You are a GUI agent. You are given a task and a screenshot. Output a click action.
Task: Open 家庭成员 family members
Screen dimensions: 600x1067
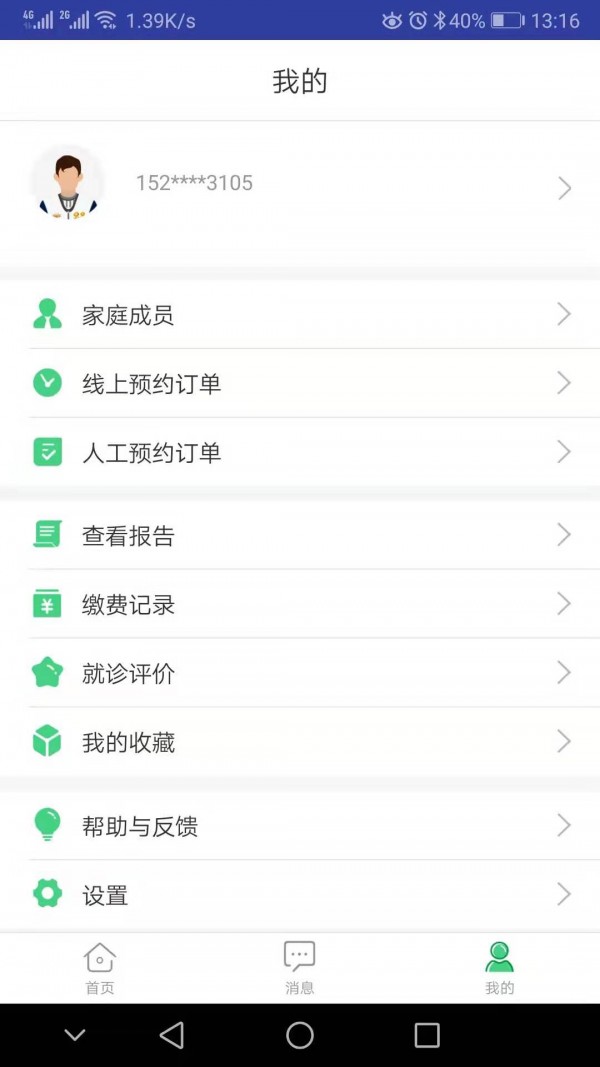[300, 315]
